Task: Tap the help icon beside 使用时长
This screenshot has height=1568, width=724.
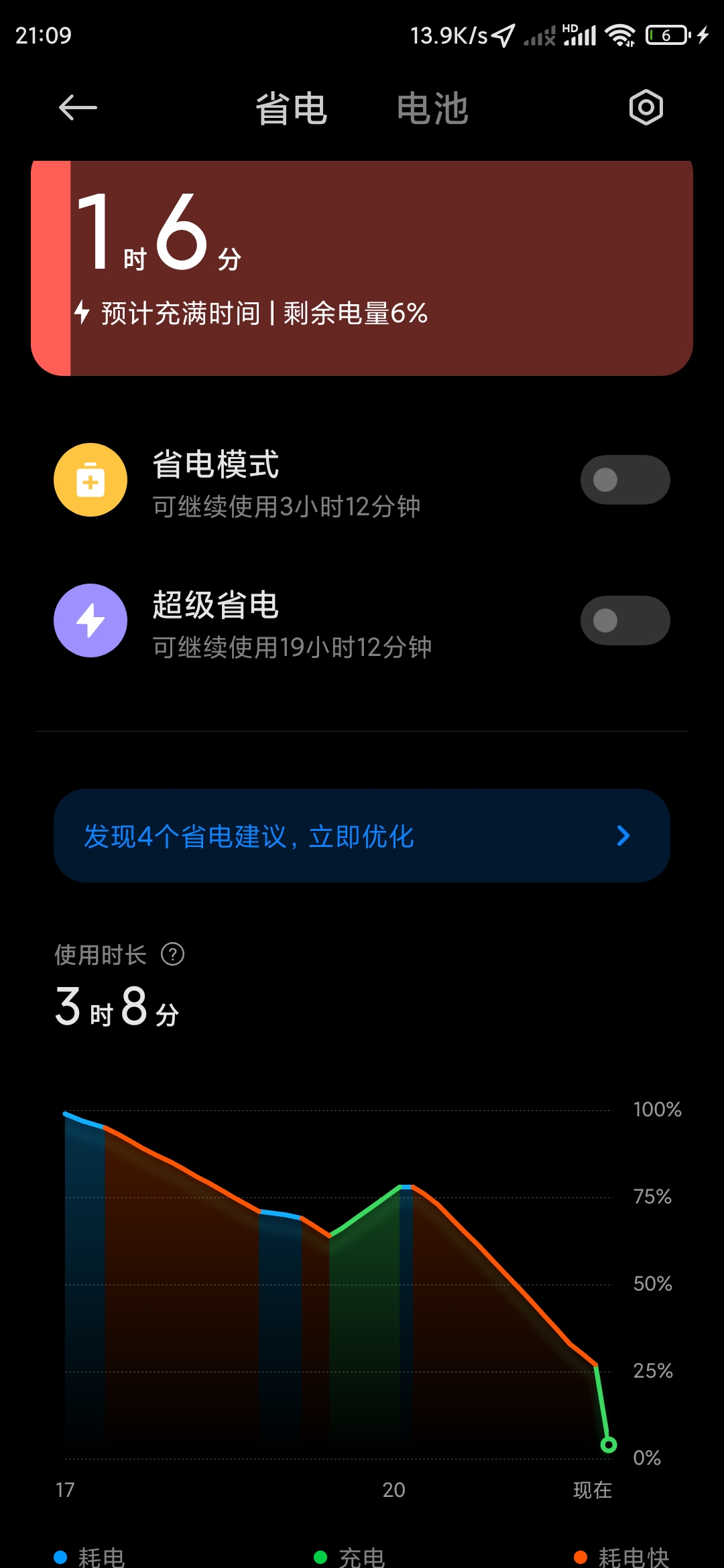Action: (172, 954)
